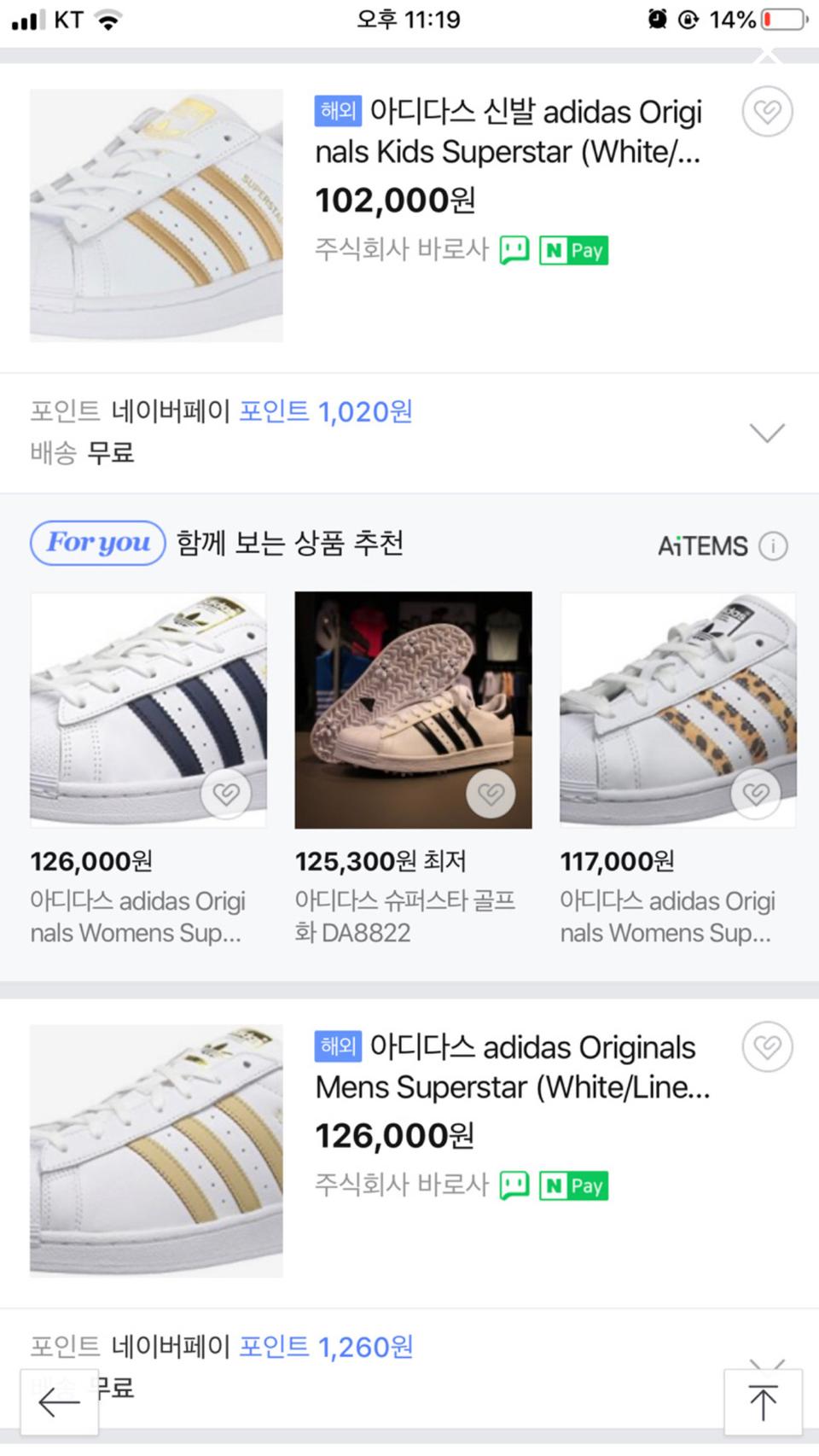Click the back arrow at bottom left
This screenshot has width=819, height=1456.
pyautogui.click(x=58, y=1401)
